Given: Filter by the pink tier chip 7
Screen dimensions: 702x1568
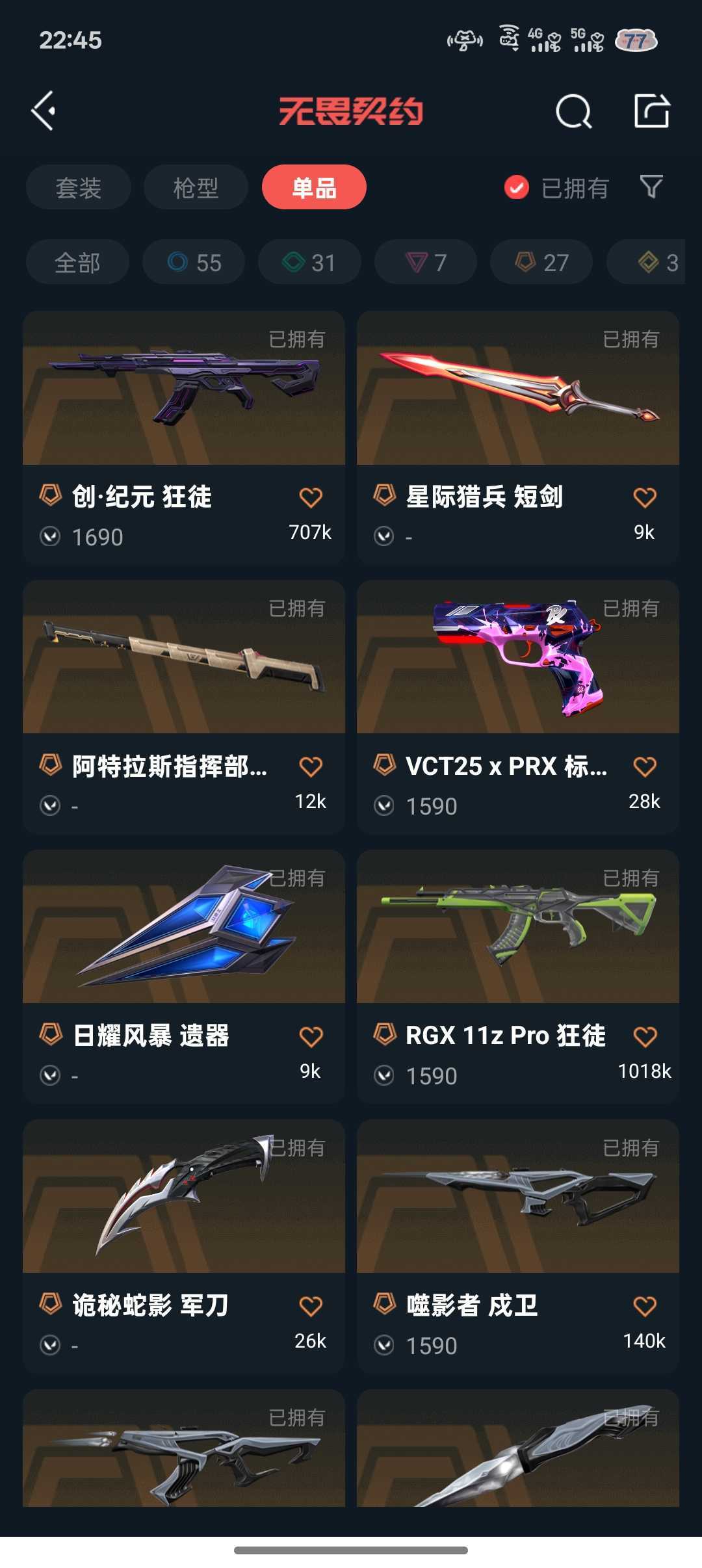Looking at the screenshot, I should (x=426, y=263).
